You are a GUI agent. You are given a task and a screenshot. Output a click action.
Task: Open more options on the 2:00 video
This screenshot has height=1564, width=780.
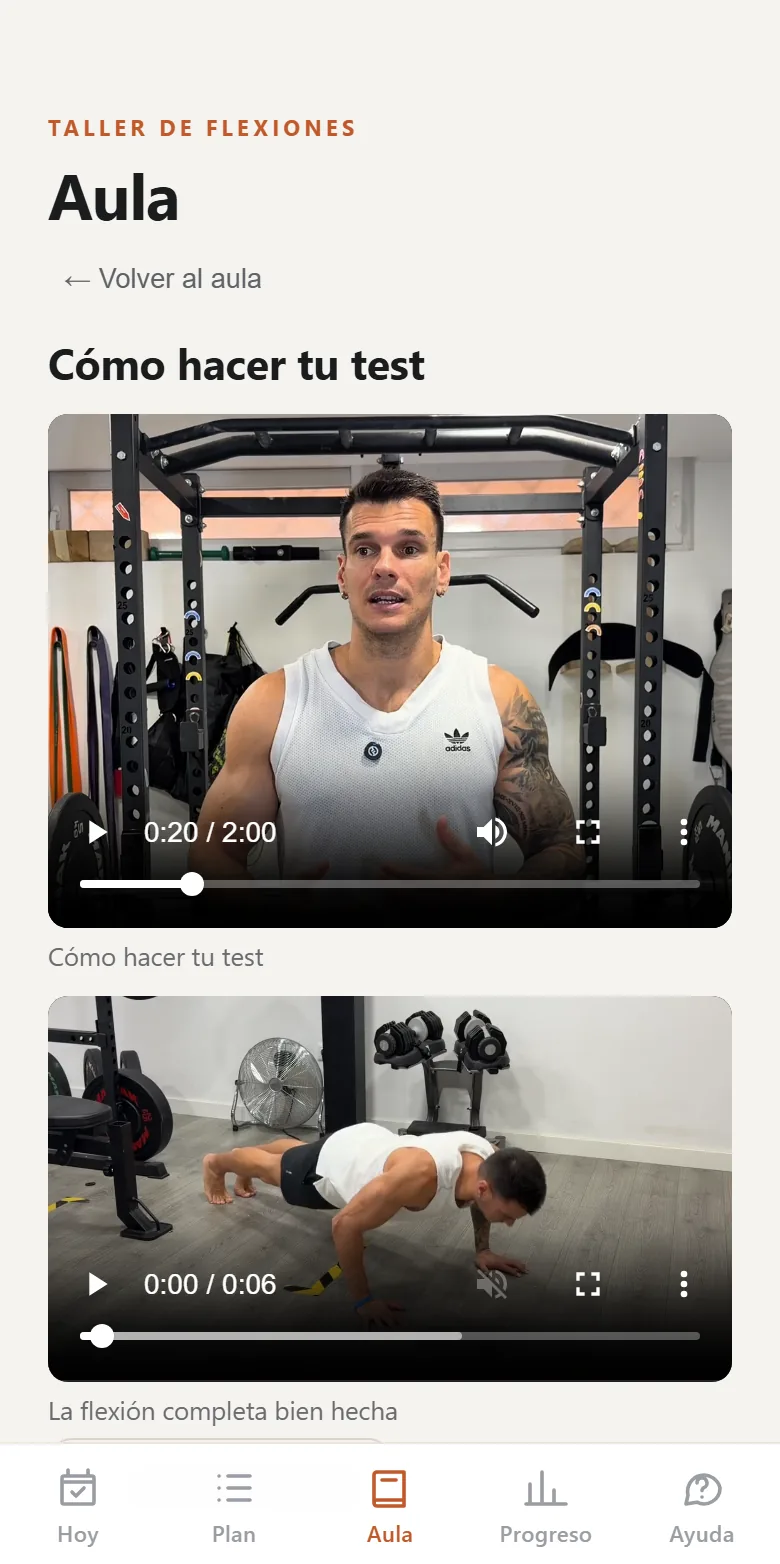coord(684,832)
